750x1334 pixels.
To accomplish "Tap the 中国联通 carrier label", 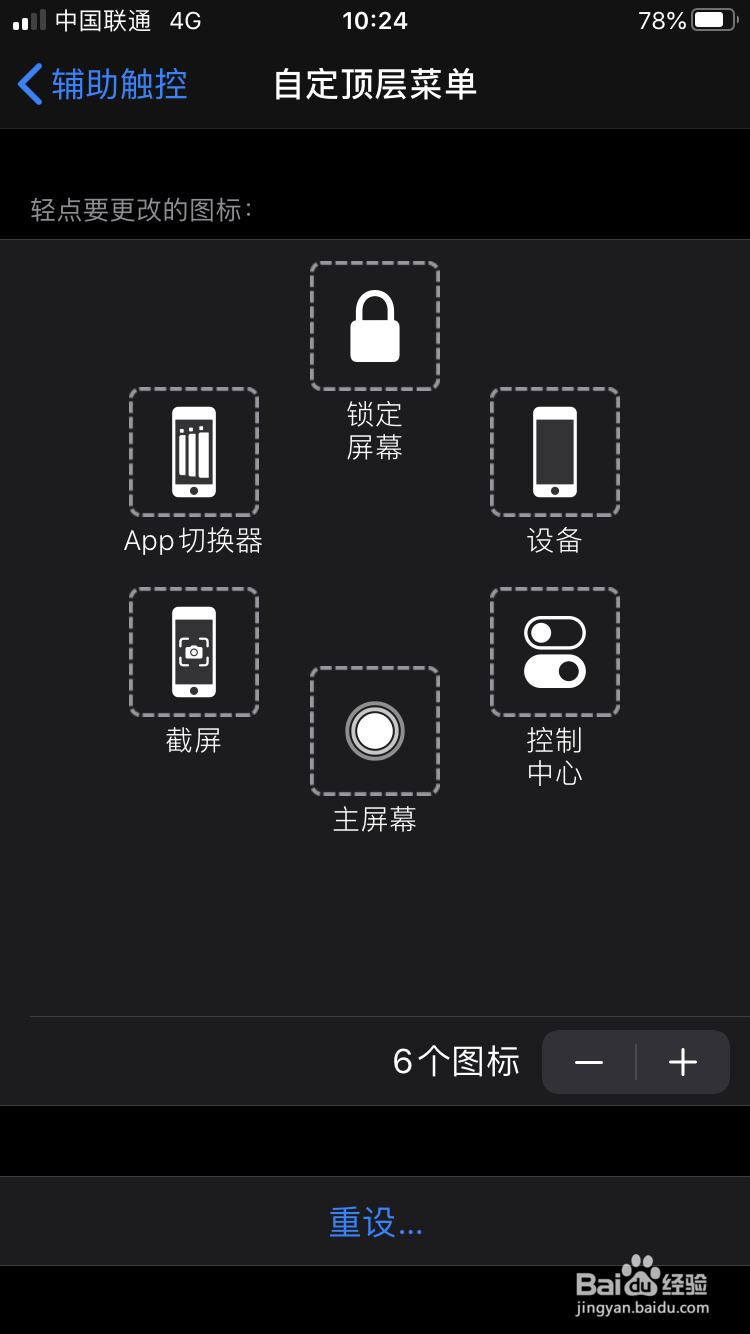I will pos(103,21).
